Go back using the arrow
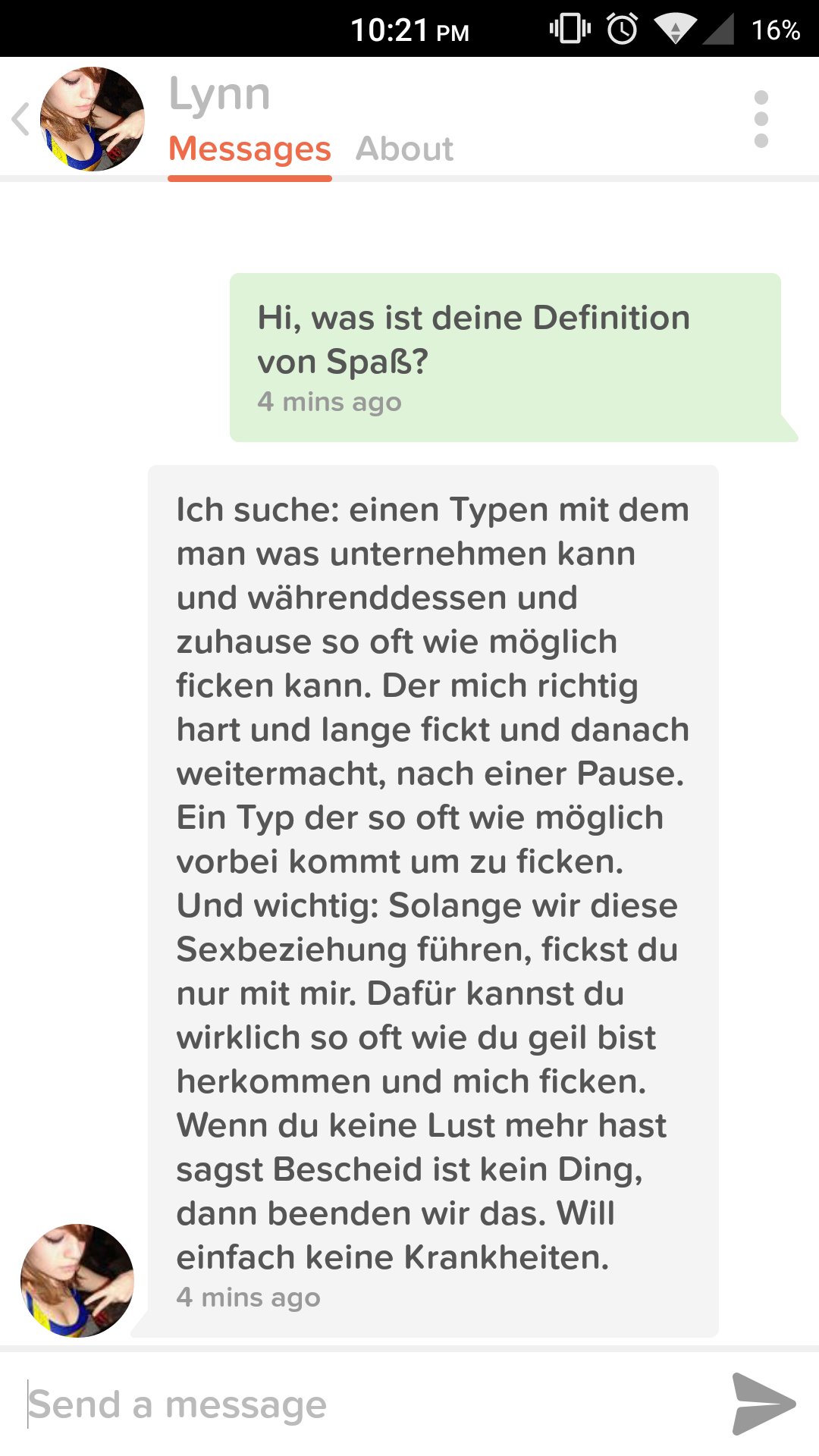 tap(21, 119)
